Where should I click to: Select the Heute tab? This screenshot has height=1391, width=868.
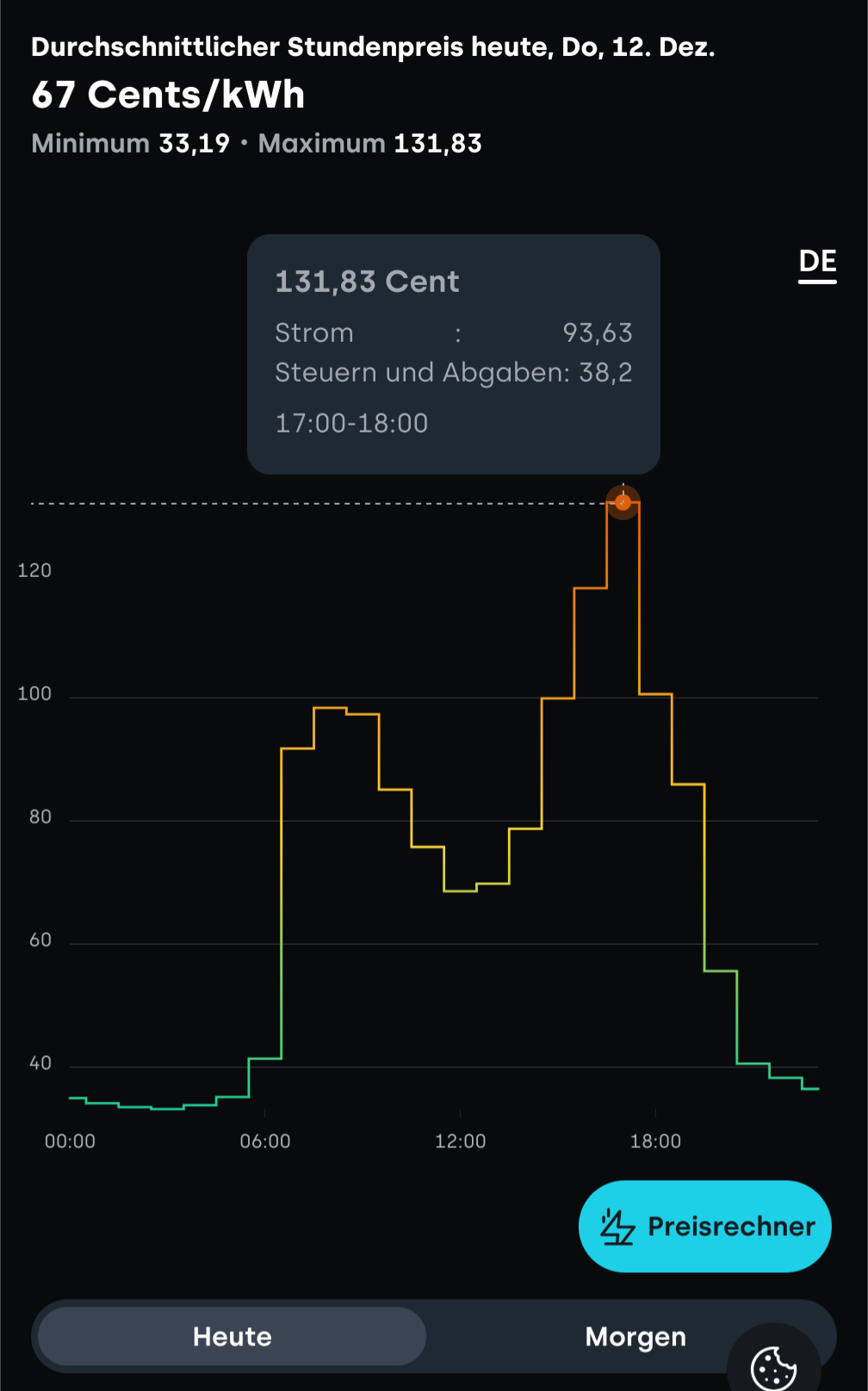click(232, 1336)
